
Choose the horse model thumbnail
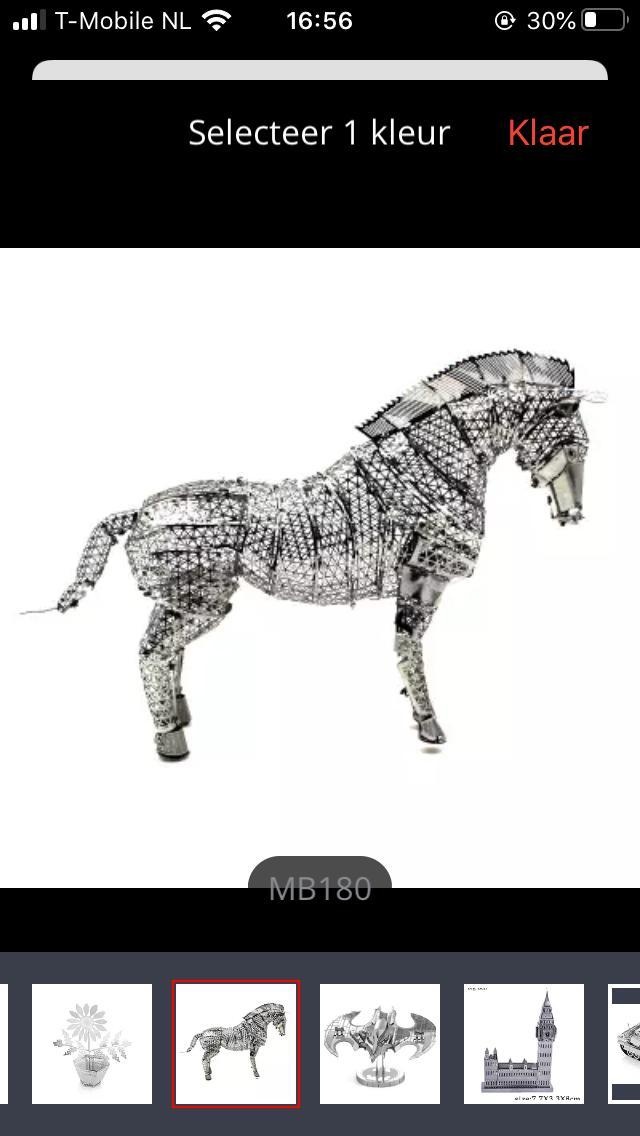point(236,1043)
